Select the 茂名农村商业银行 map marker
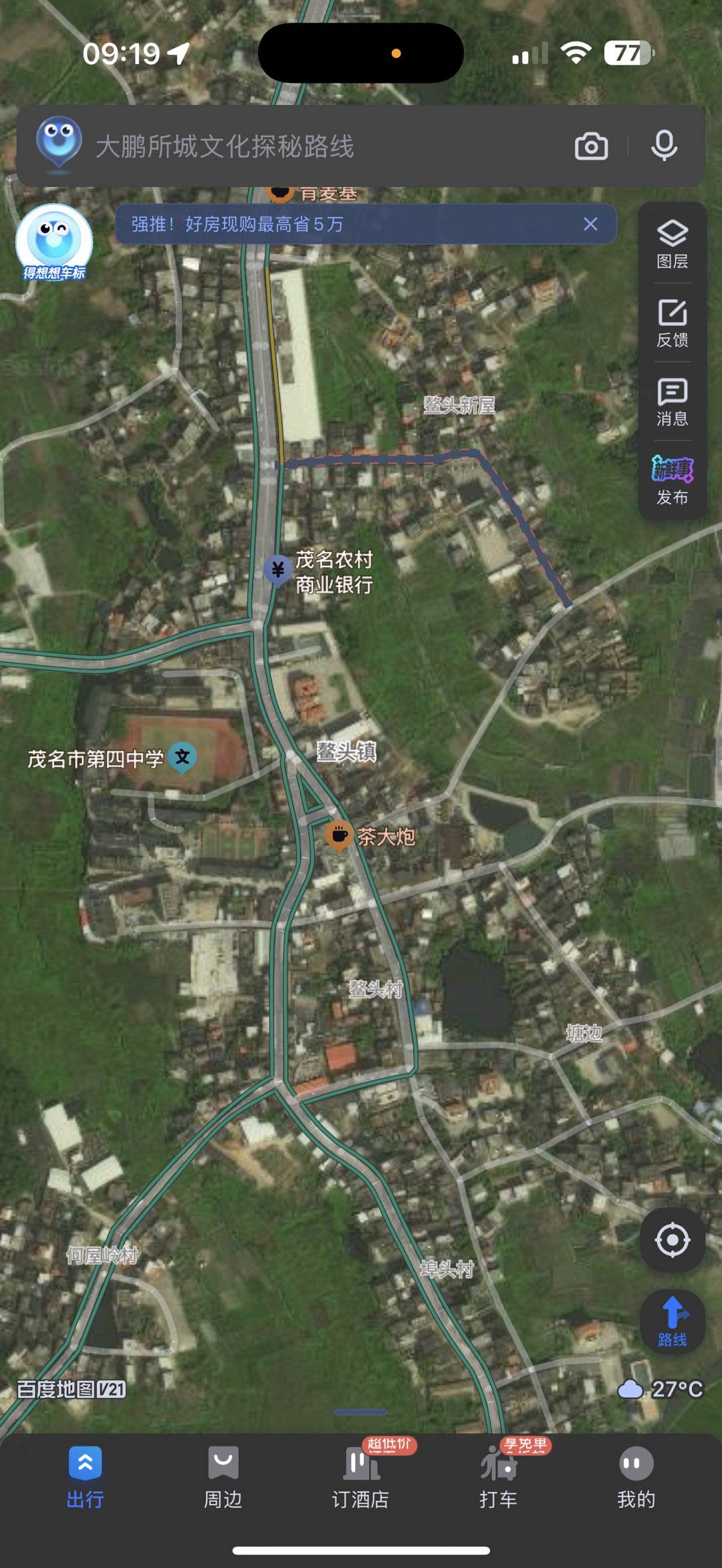The image size is (722, 1568). [x=277, y=570]
